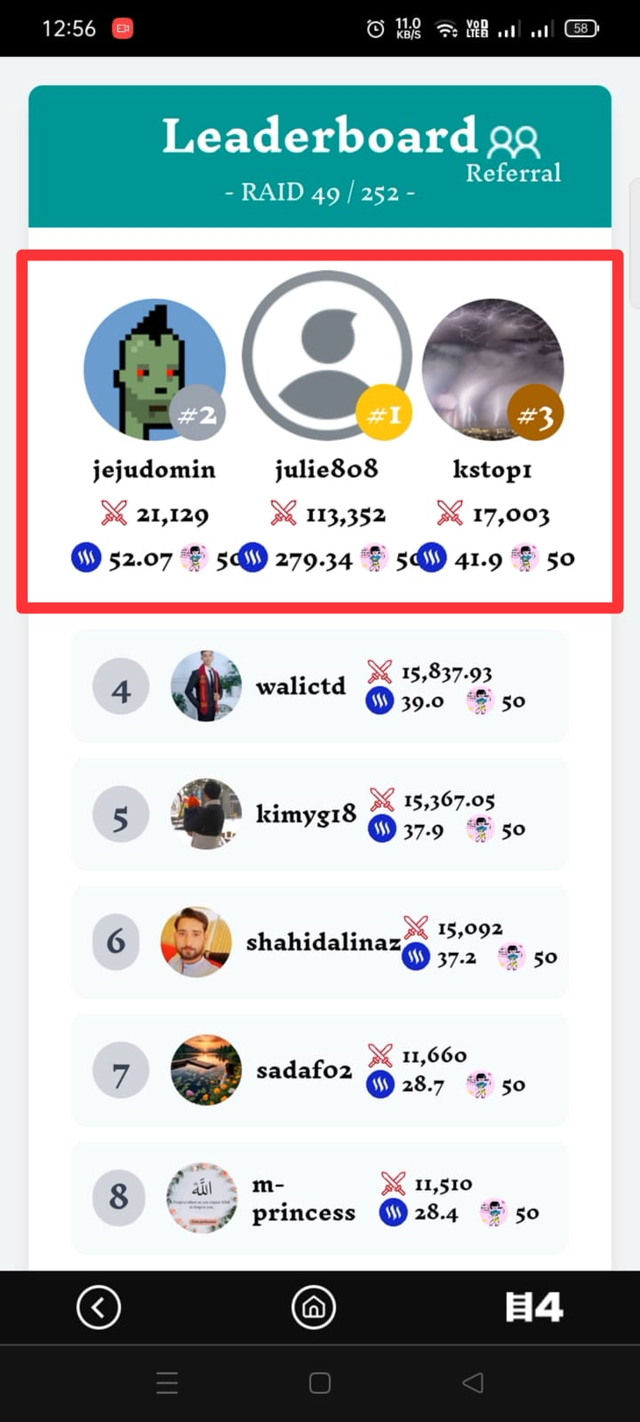Image resolution: width=640 pixels, height=1422 pixels.
Task: Go to the browser home page
Action: pos(313,1307)
